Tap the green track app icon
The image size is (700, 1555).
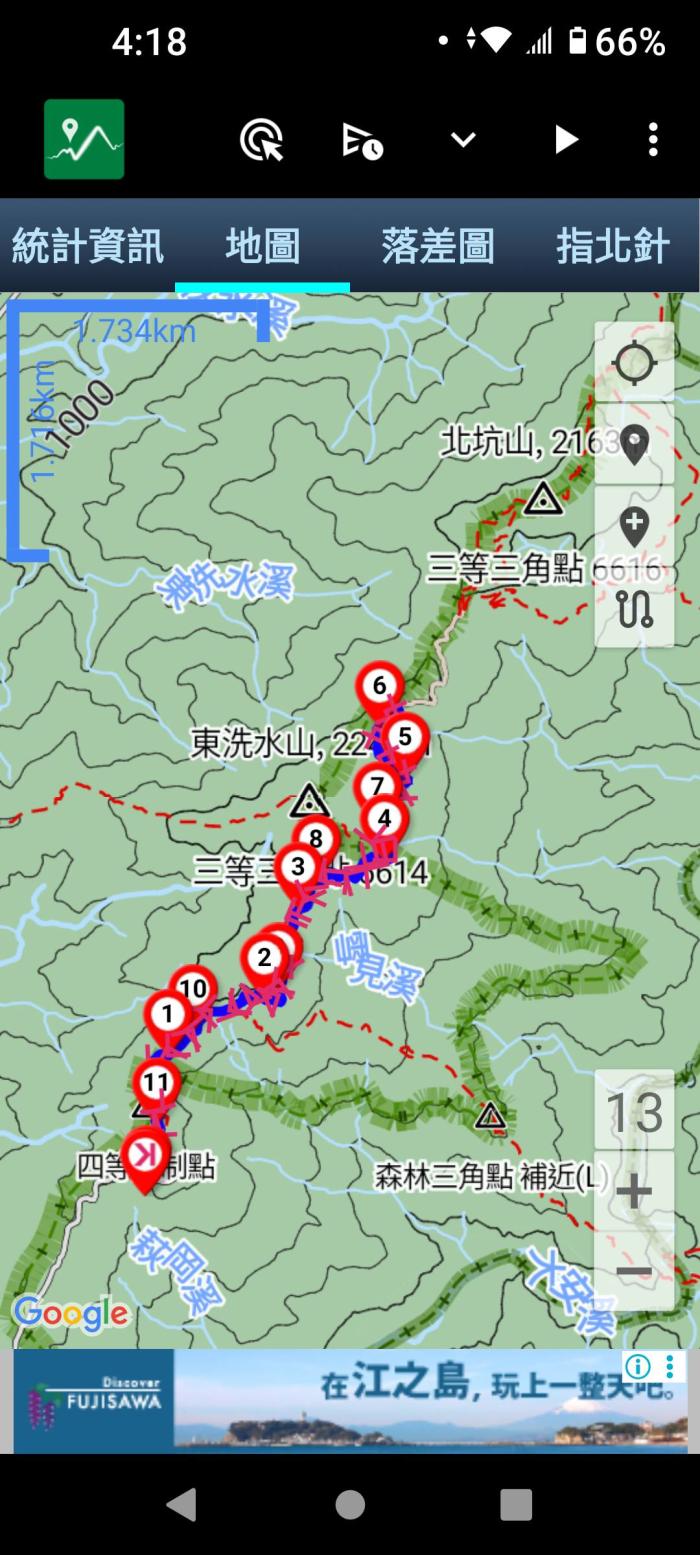coord(84,139)
